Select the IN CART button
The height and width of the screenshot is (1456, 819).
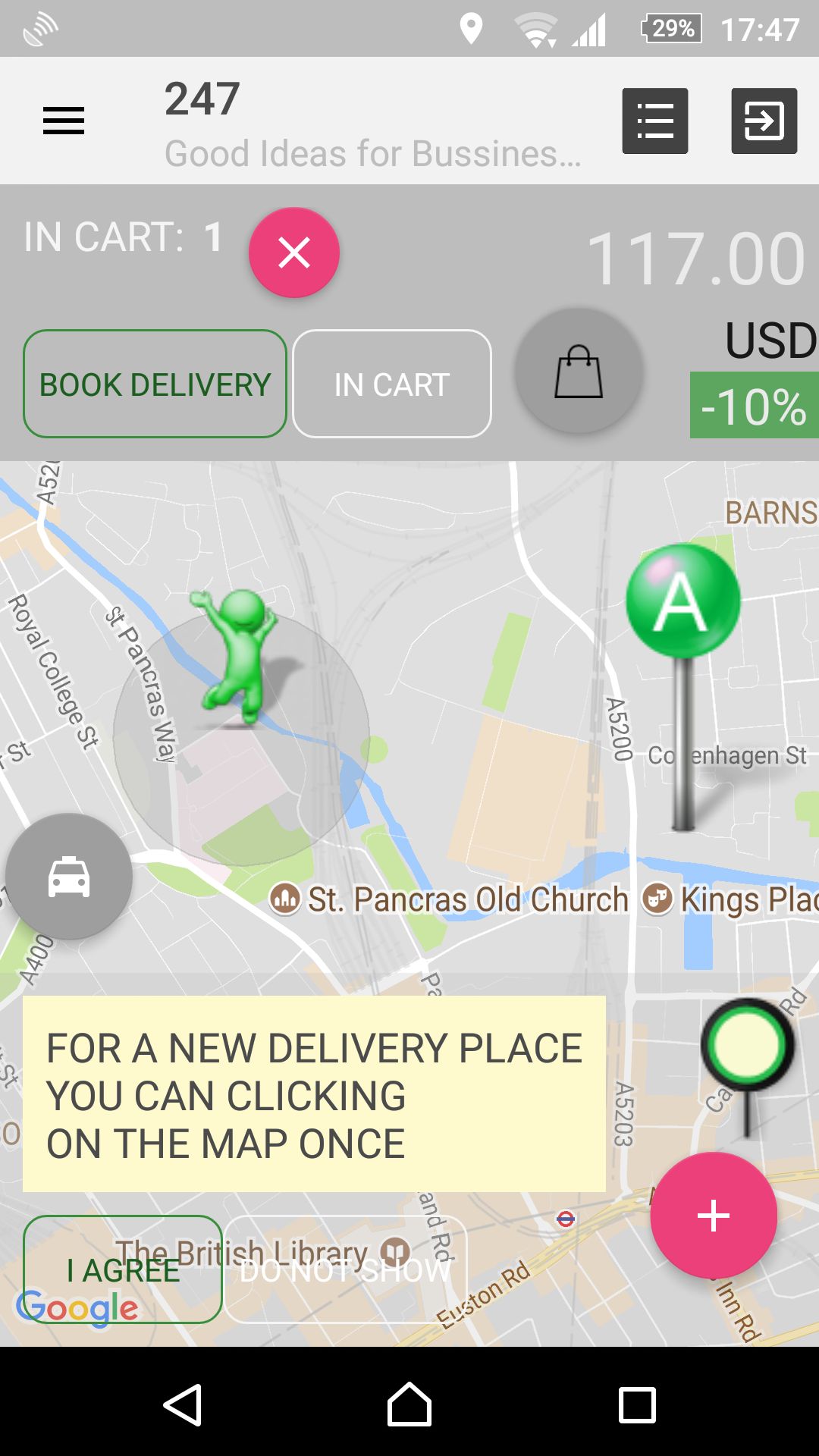click(392, 384)
